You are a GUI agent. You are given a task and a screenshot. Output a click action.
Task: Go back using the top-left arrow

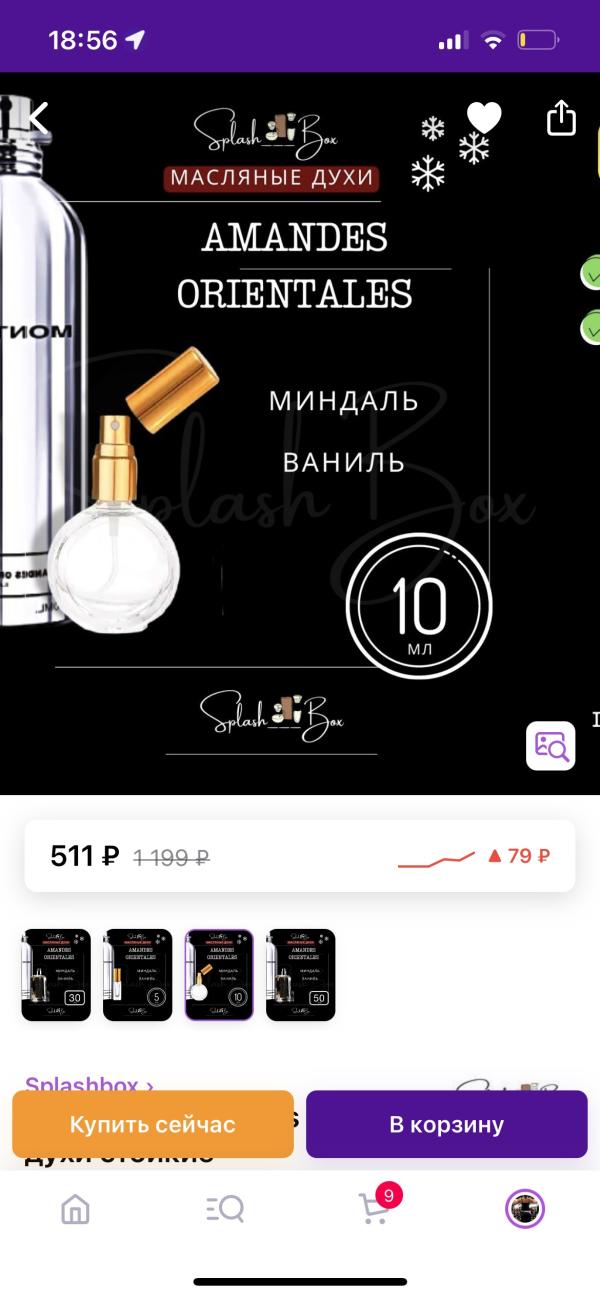coord(37,118)
